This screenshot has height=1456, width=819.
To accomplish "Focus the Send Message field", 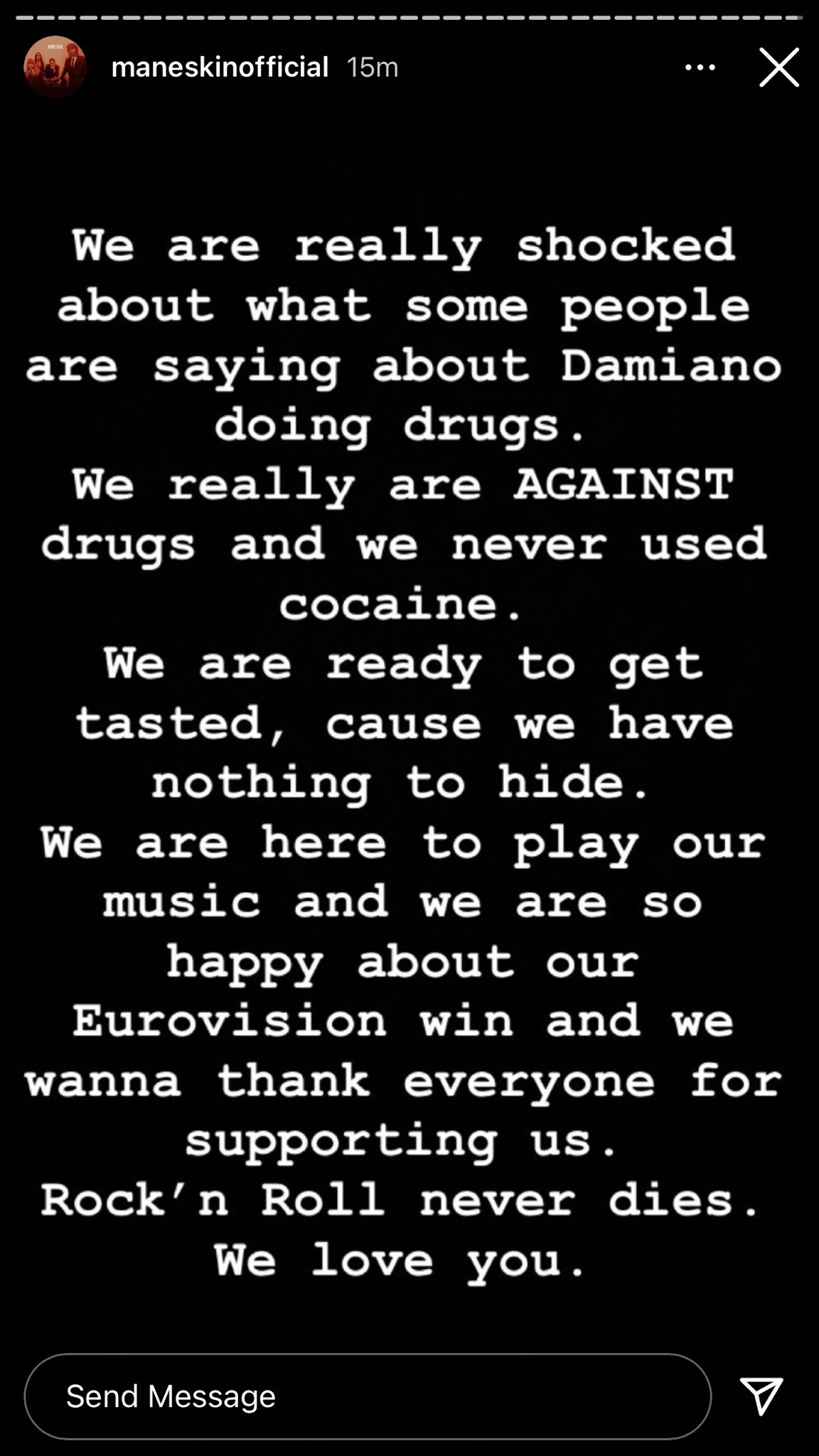I will (x=367, y=1396).
